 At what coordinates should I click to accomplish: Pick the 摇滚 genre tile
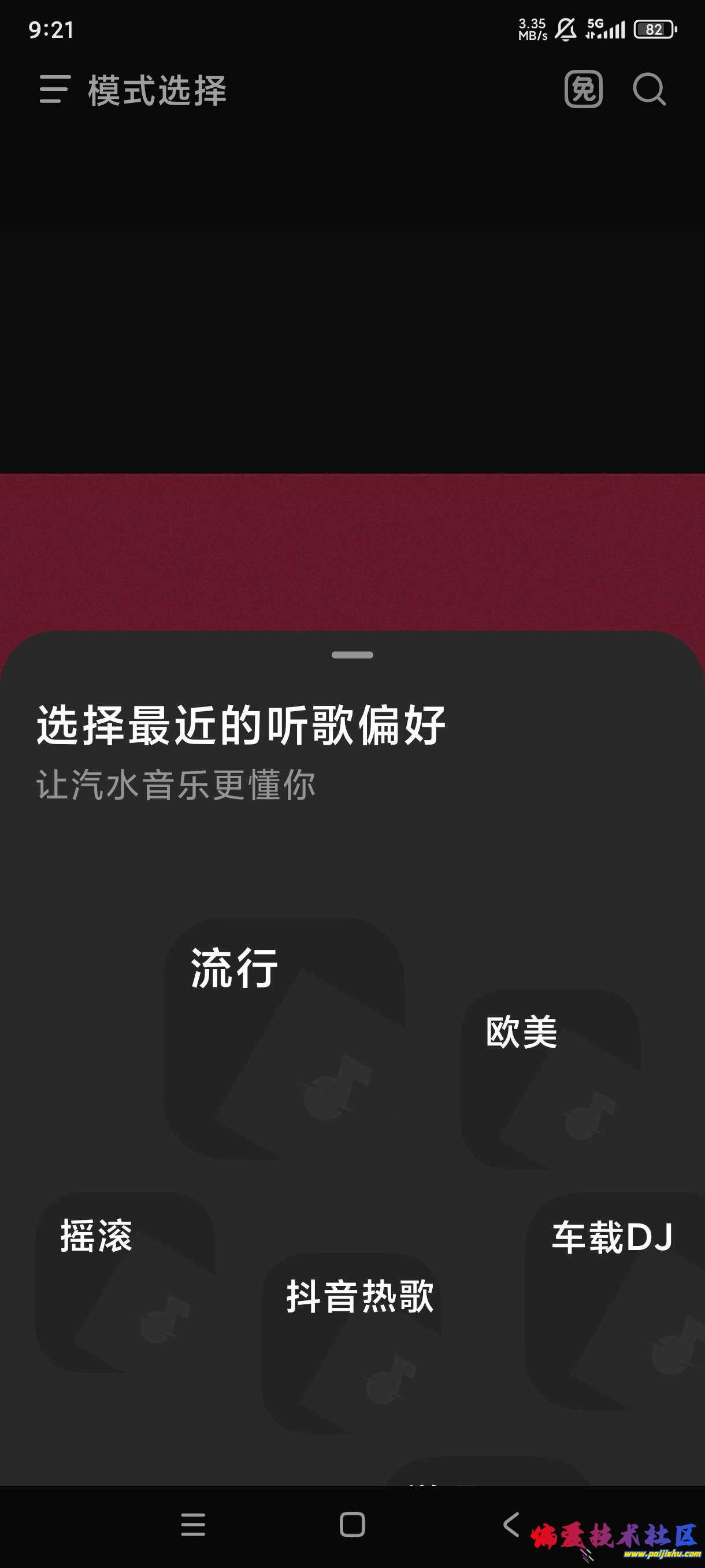point(125,1281)
